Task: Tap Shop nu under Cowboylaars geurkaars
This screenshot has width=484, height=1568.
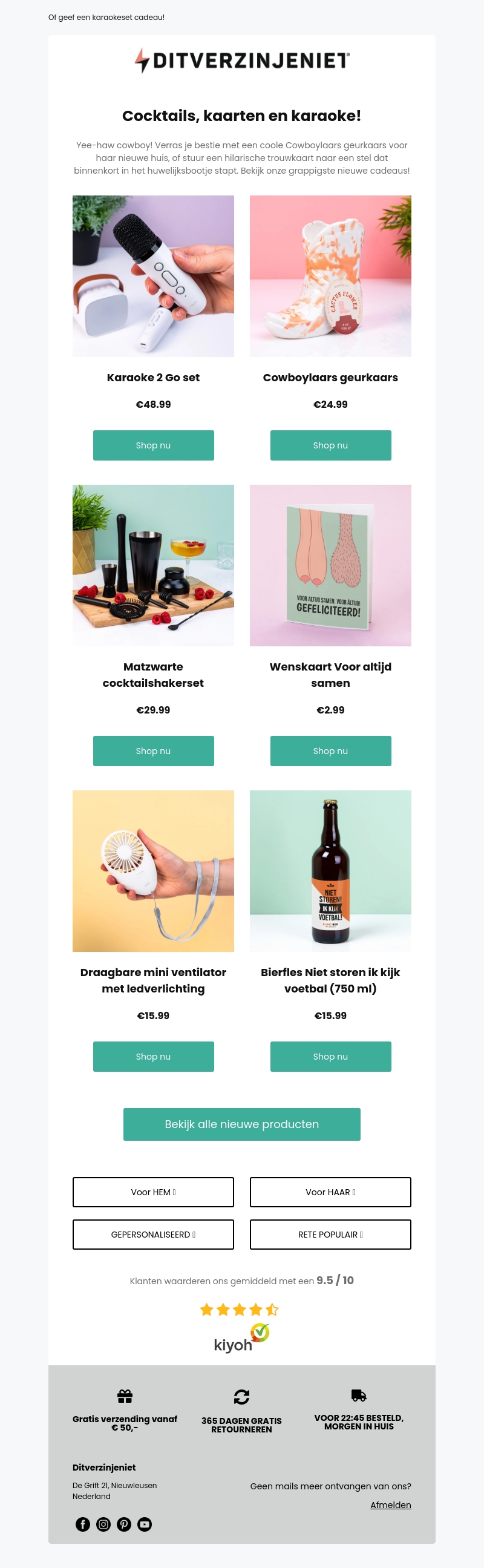Action: tap(330, 445)
